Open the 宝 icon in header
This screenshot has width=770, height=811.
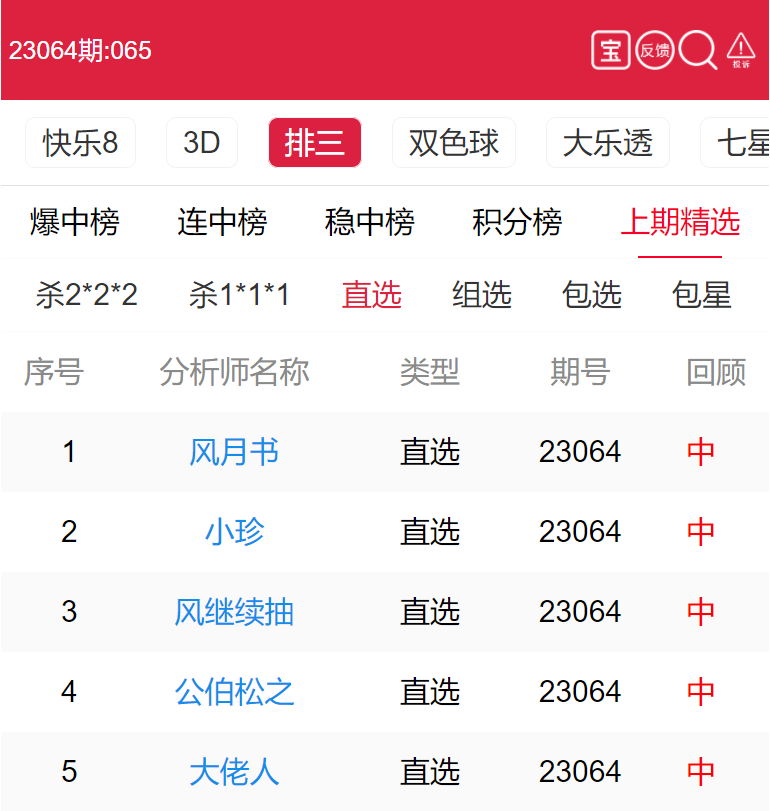610,50
